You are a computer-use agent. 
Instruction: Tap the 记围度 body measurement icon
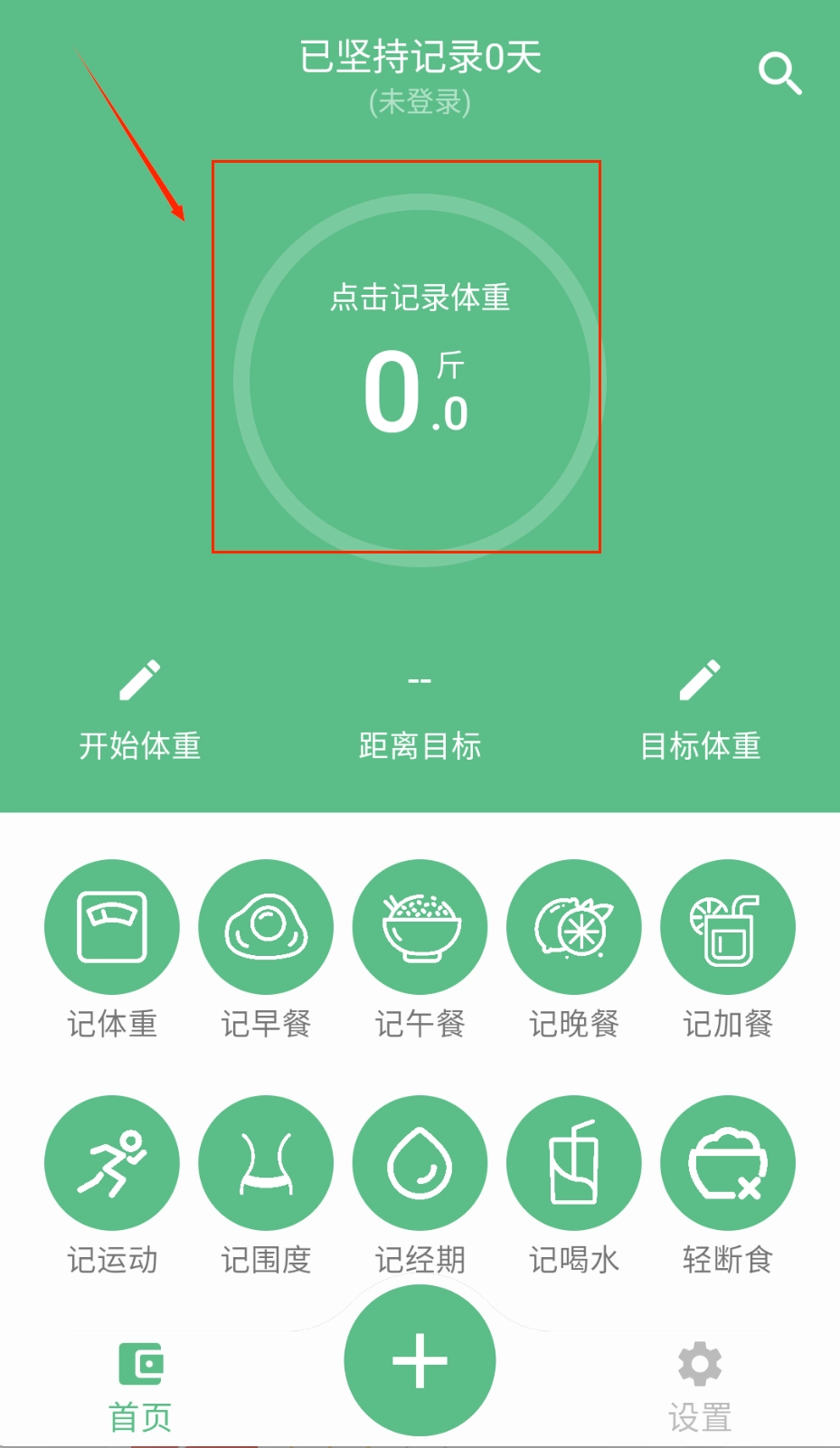[266, 1163]
